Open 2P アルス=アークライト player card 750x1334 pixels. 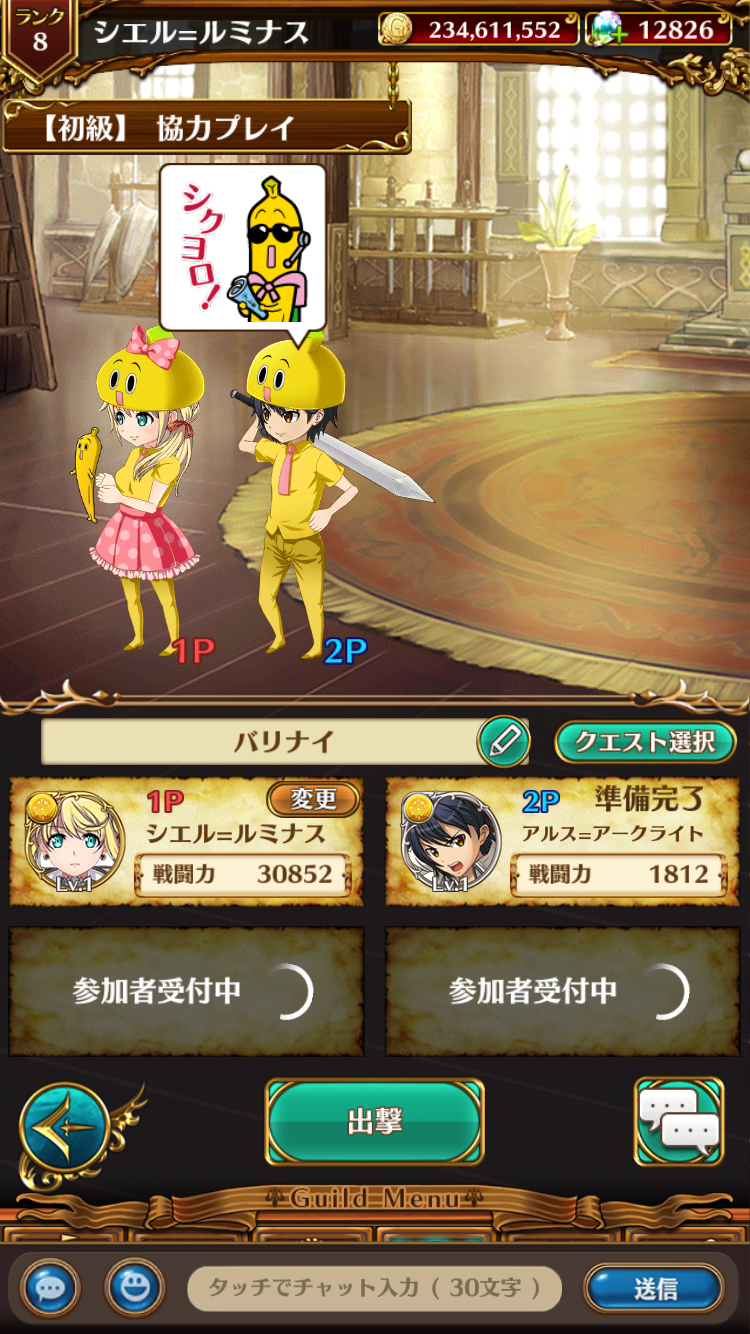(563, 842)
